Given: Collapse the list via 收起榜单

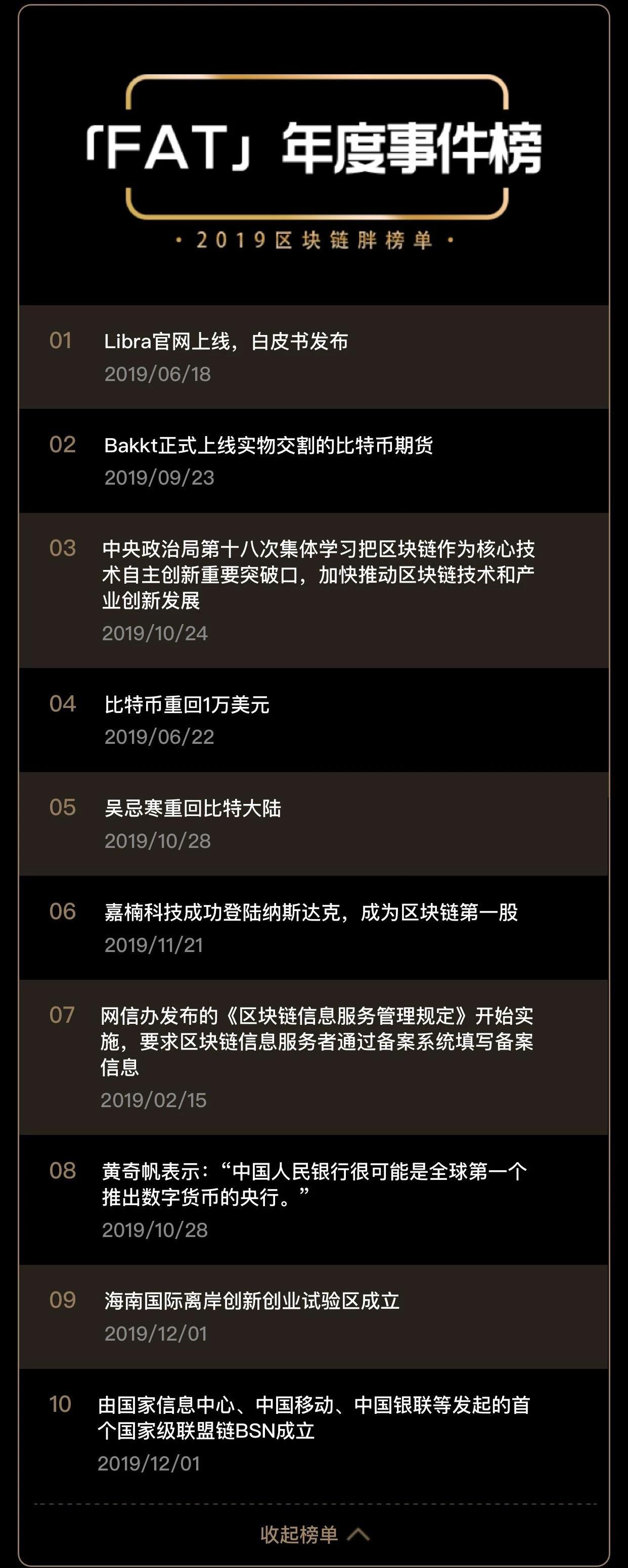Looking at the screenshot, I should (x=313, y=1534).
